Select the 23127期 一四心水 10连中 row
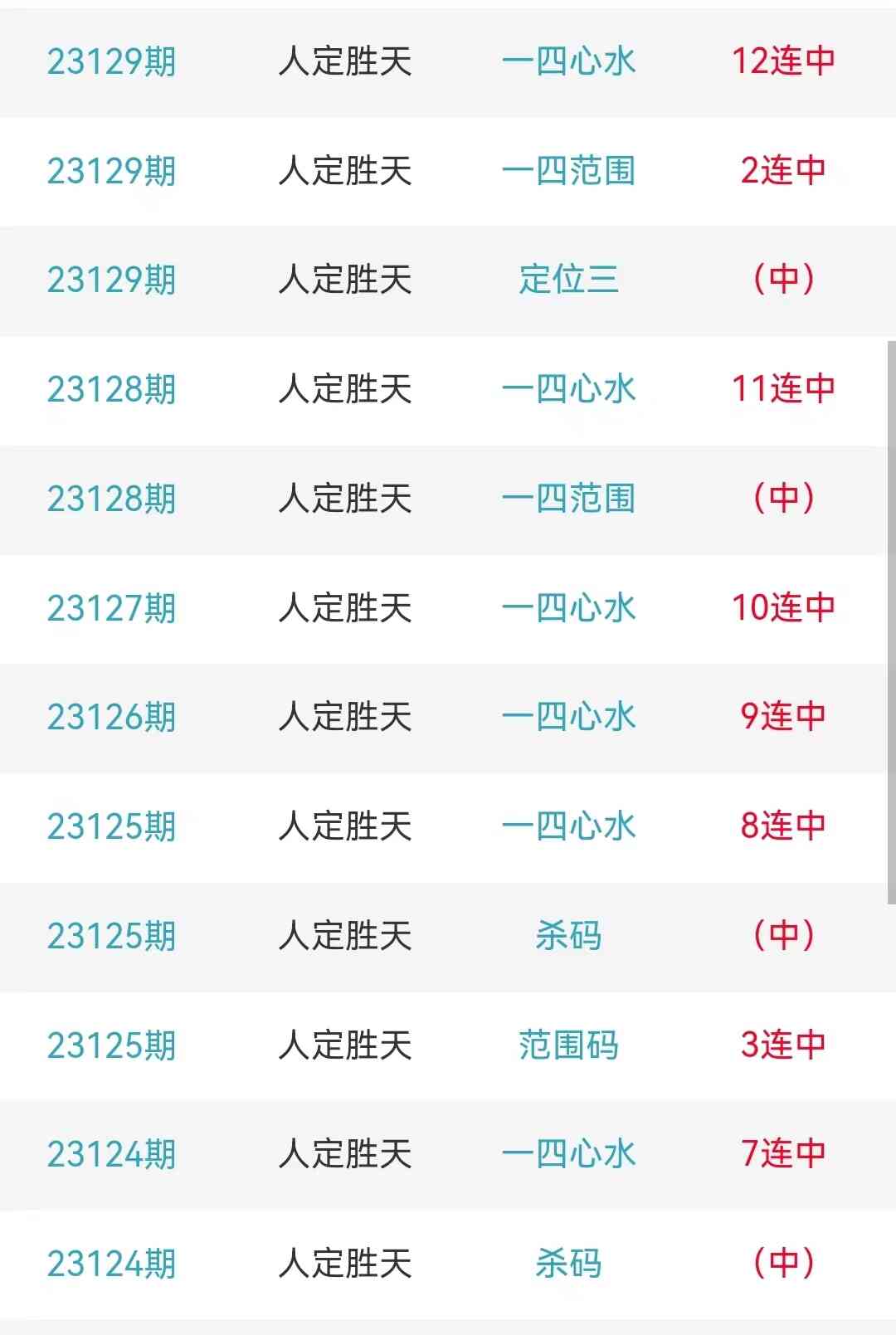Viewport: 896px width, 1335px height. 568,608
